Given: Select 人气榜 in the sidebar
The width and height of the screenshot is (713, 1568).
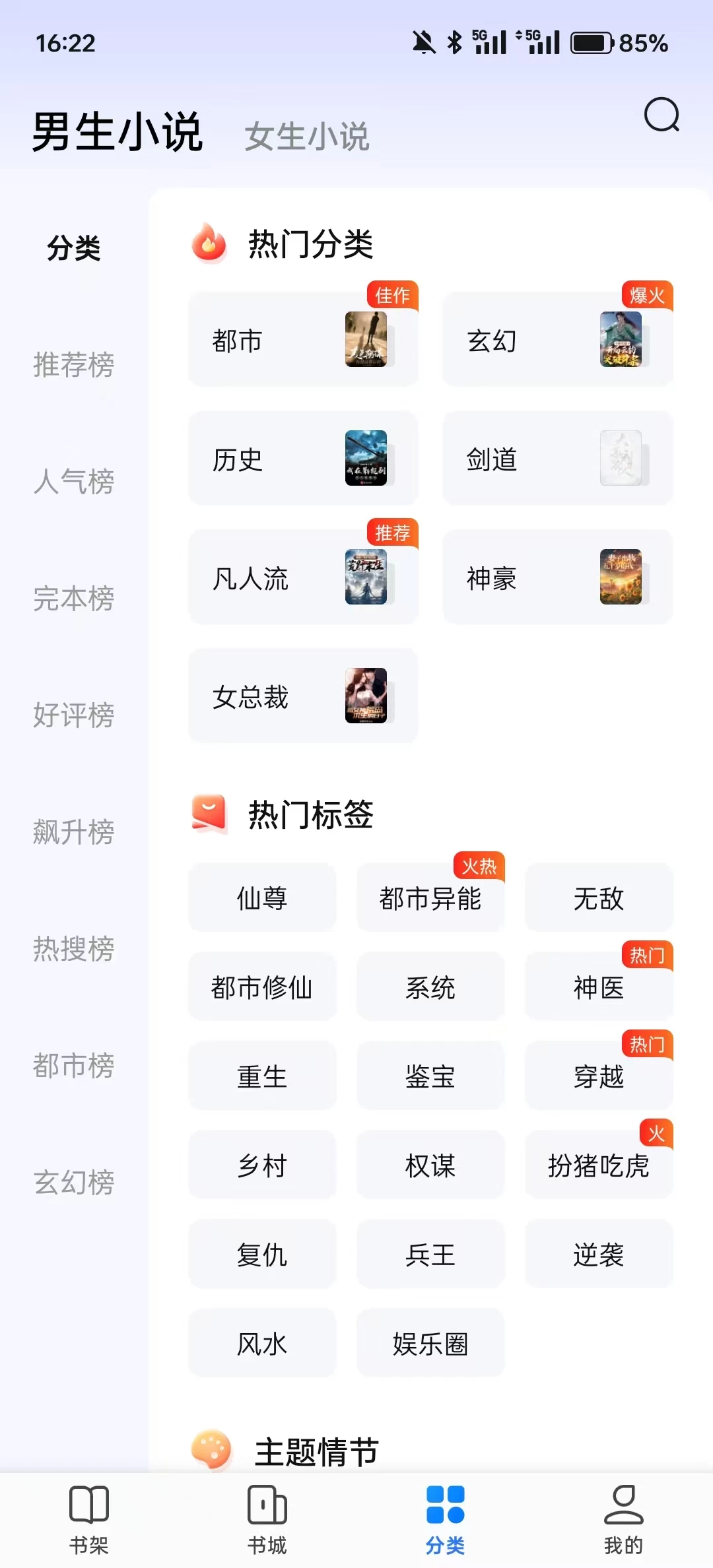Looking at the screenshot, I should [74, 481].
